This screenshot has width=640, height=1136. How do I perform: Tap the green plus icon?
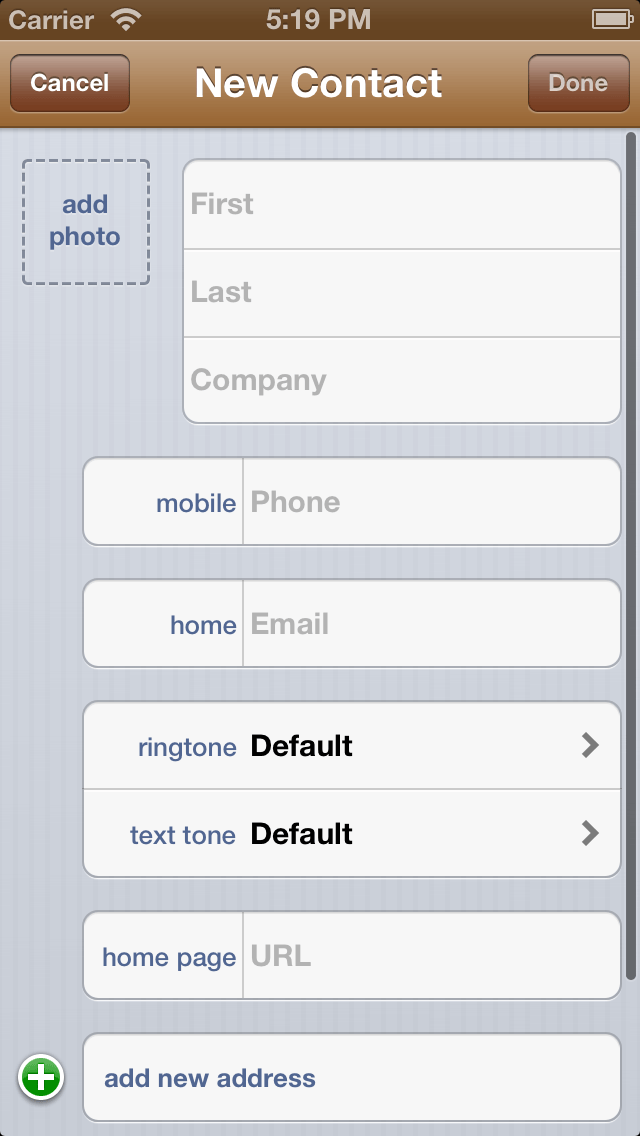(x=41, y=1078)
